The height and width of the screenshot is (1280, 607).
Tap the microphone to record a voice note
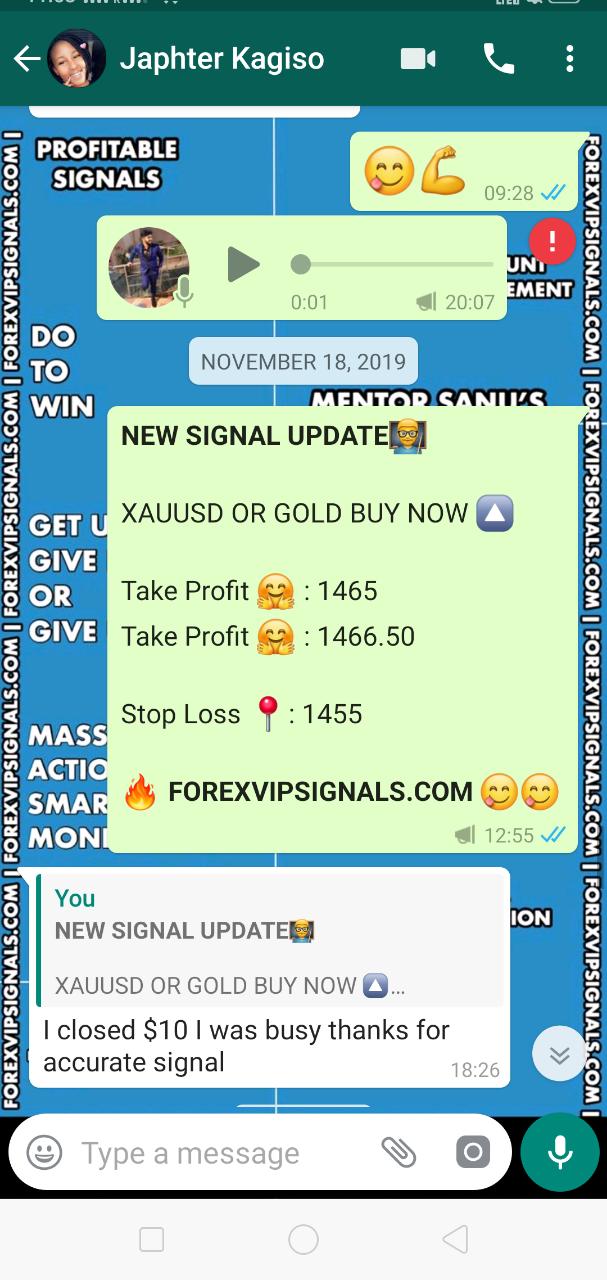(560, 1152)
